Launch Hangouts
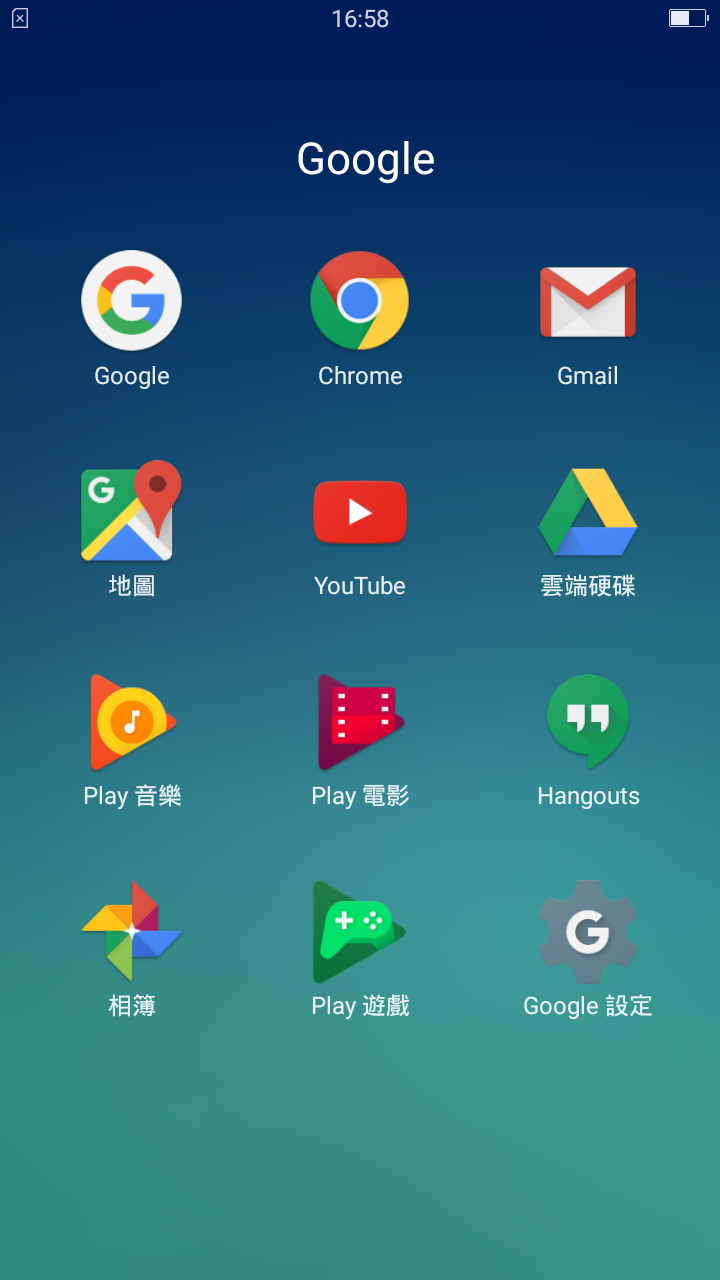This screenshot has width=720, height=1280. click(588, 721)
